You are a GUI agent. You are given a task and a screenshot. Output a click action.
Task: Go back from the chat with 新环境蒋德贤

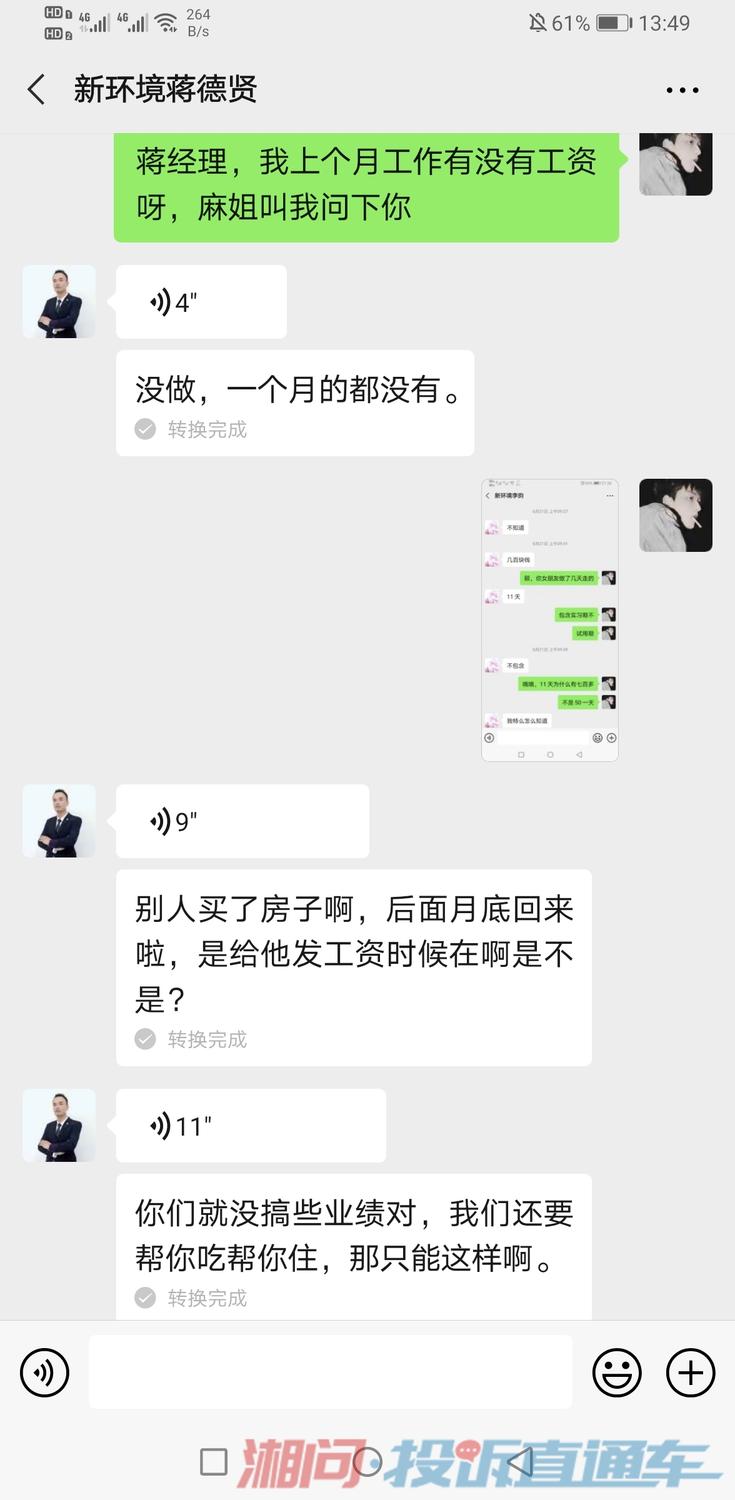(x=37, y=90)
